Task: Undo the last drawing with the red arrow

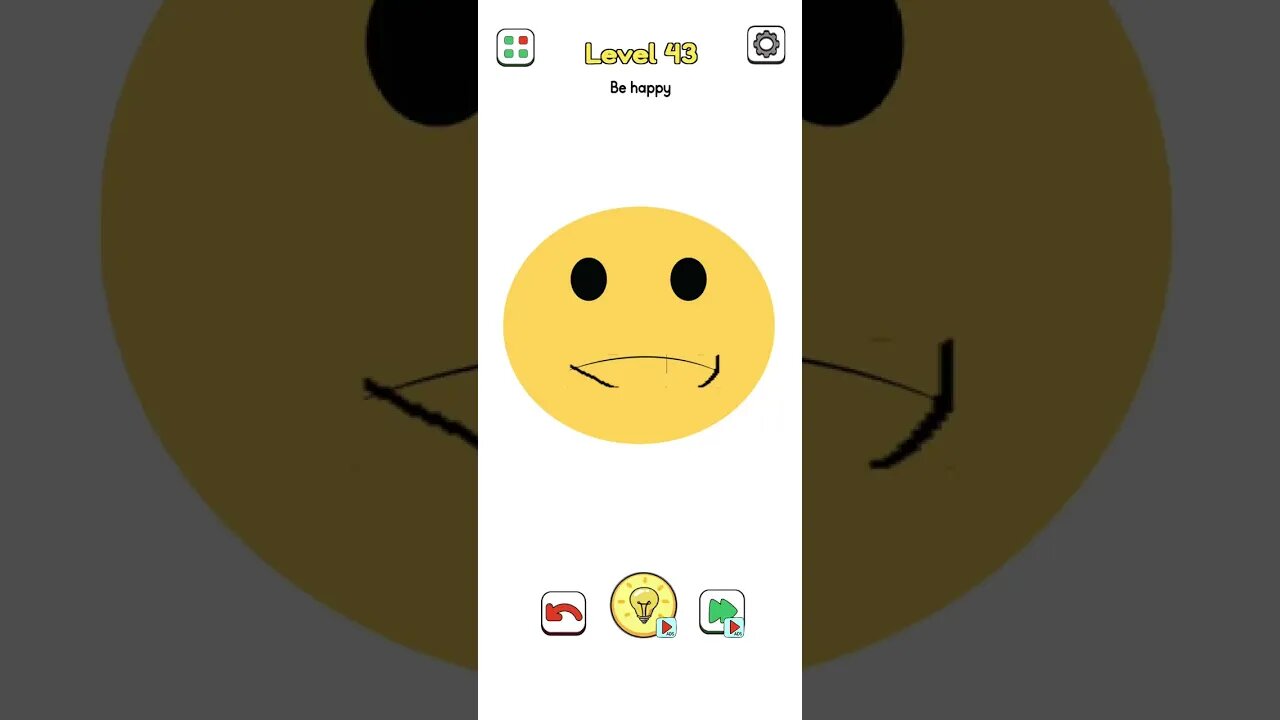Action: (x=563, y=613)
